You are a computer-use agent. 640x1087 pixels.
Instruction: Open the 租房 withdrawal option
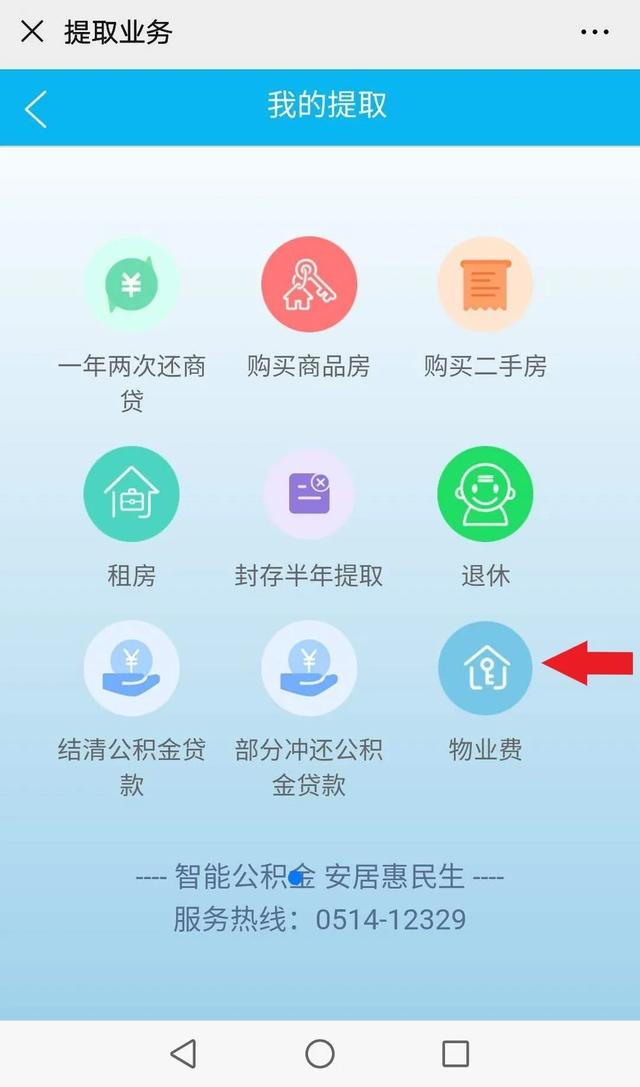pyautogui.click(x=131, y=494)
